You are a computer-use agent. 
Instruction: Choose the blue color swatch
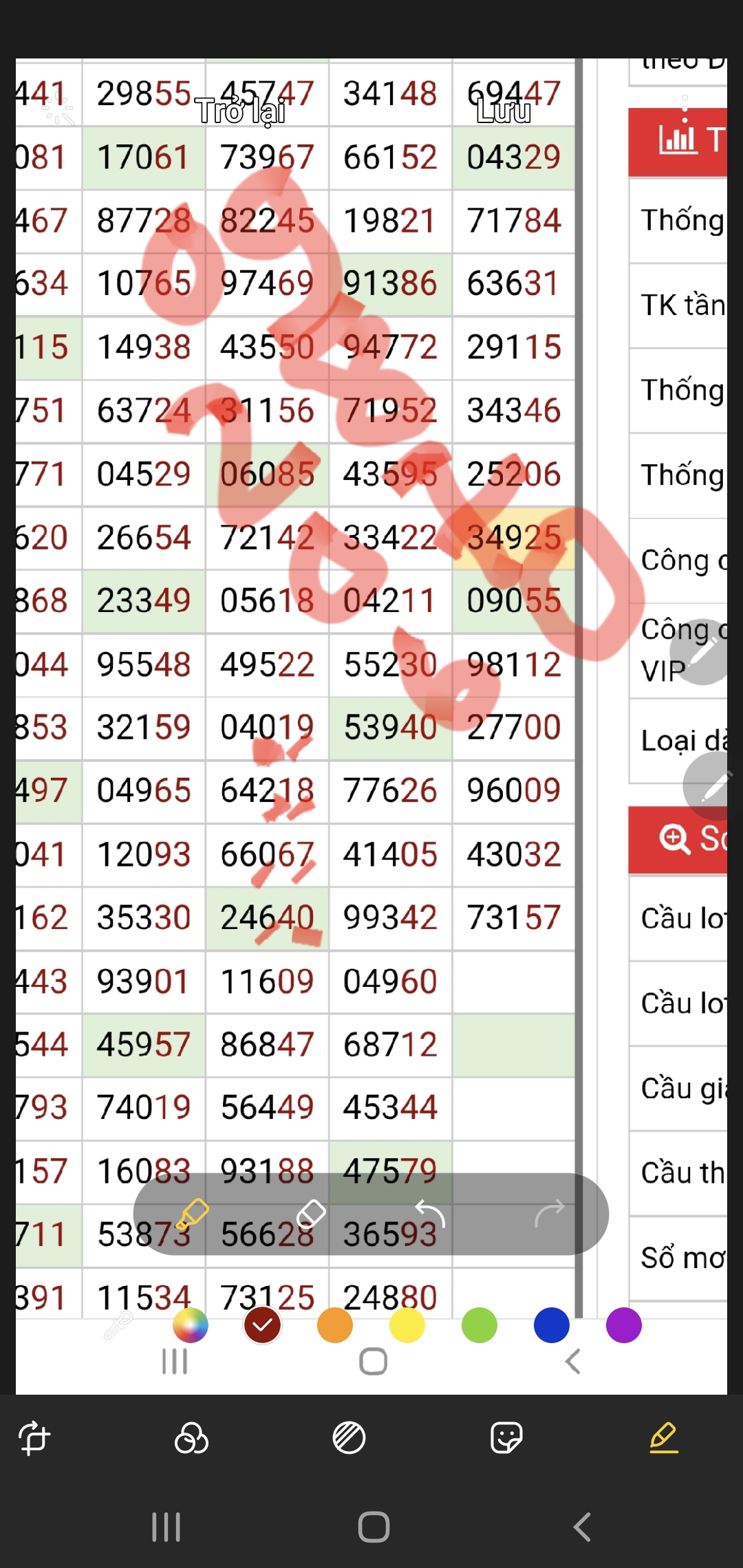tap(552, 1325)
